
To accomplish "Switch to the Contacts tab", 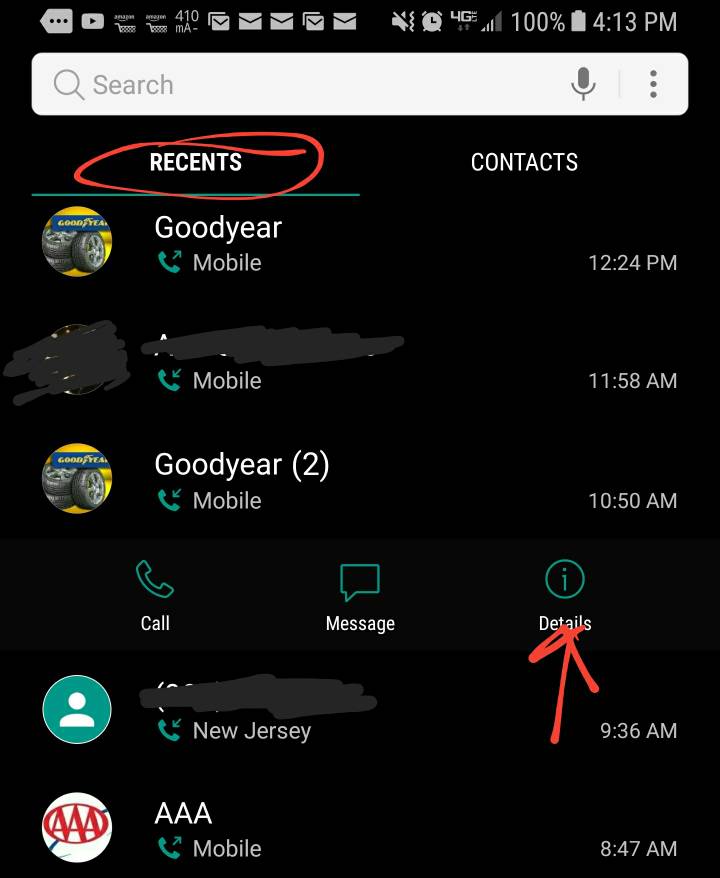I will (x=524, y=162).
